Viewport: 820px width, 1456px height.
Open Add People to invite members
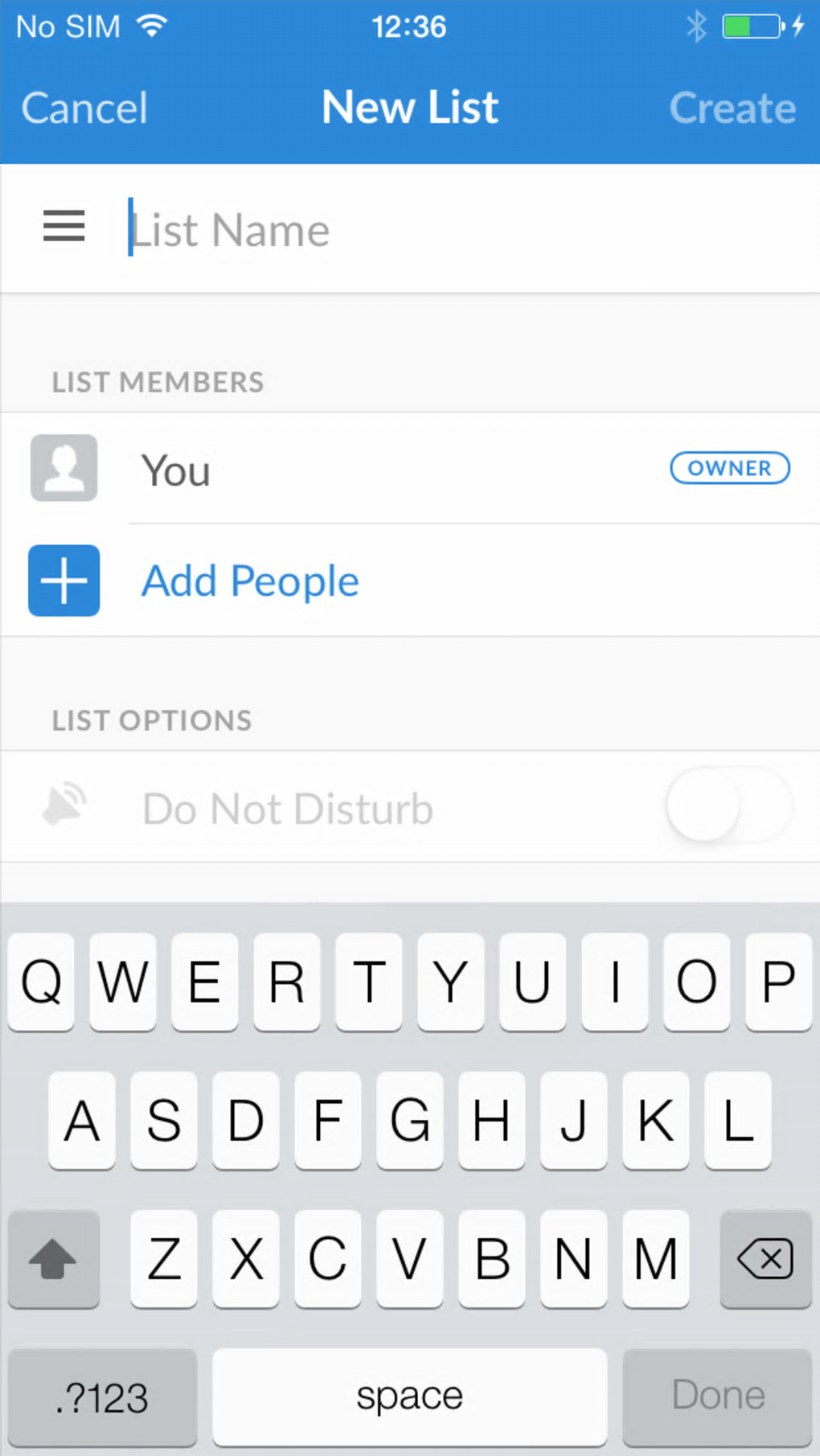249,581
